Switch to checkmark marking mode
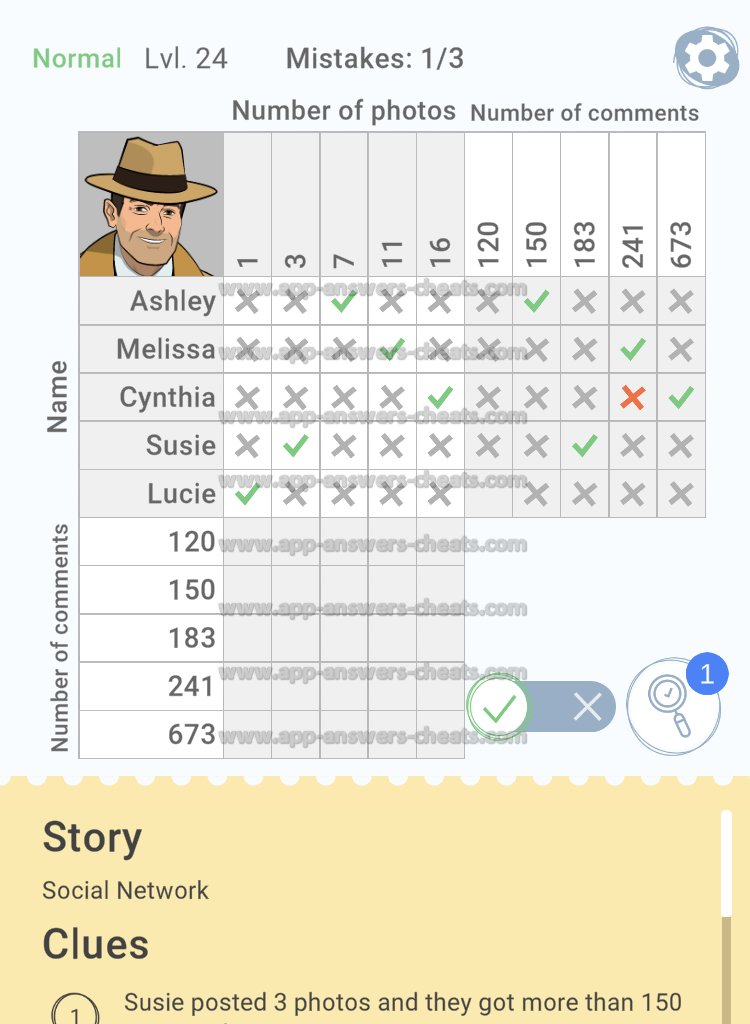 [x=499, y=708]
